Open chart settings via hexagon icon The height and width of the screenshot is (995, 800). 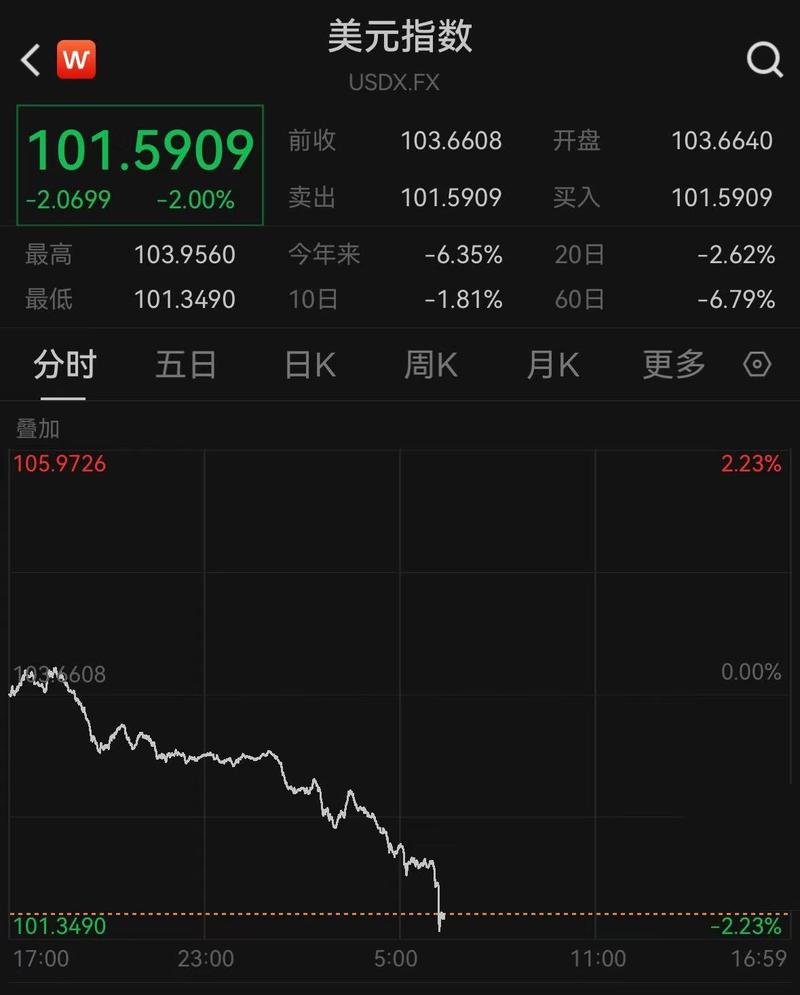(x=758, y=365)
